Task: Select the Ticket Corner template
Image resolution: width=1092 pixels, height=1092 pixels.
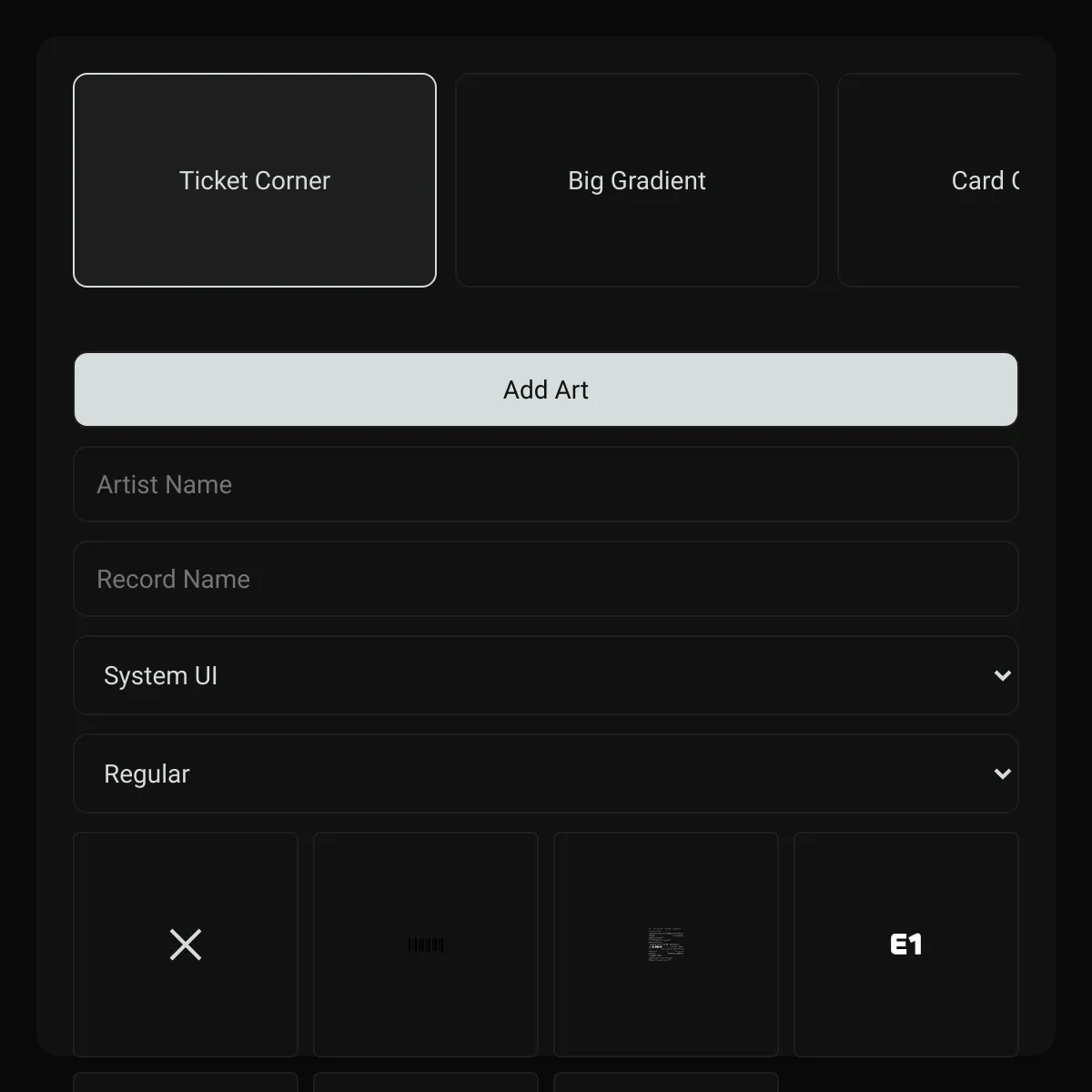Action: coord(255,180)
